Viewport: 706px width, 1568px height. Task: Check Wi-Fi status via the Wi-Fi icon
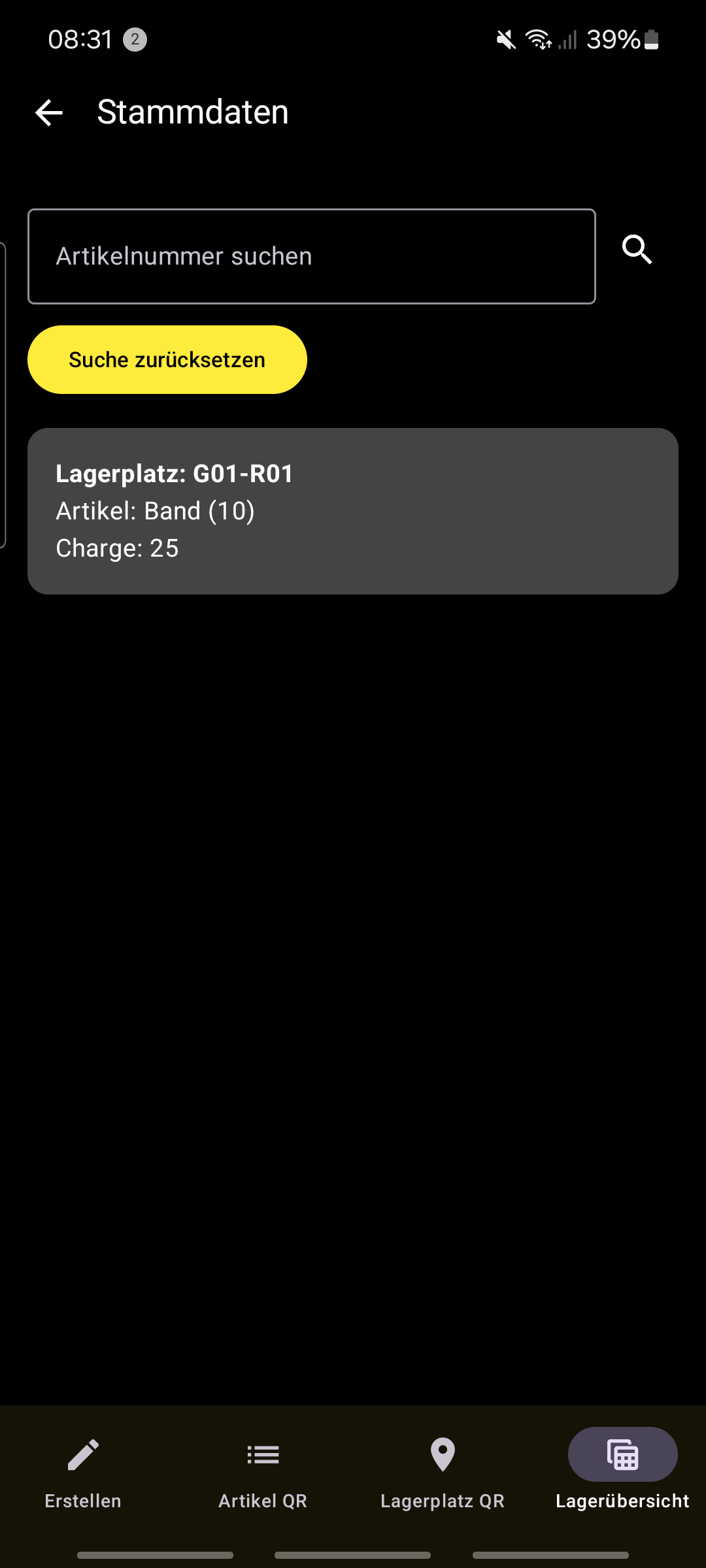537,40
